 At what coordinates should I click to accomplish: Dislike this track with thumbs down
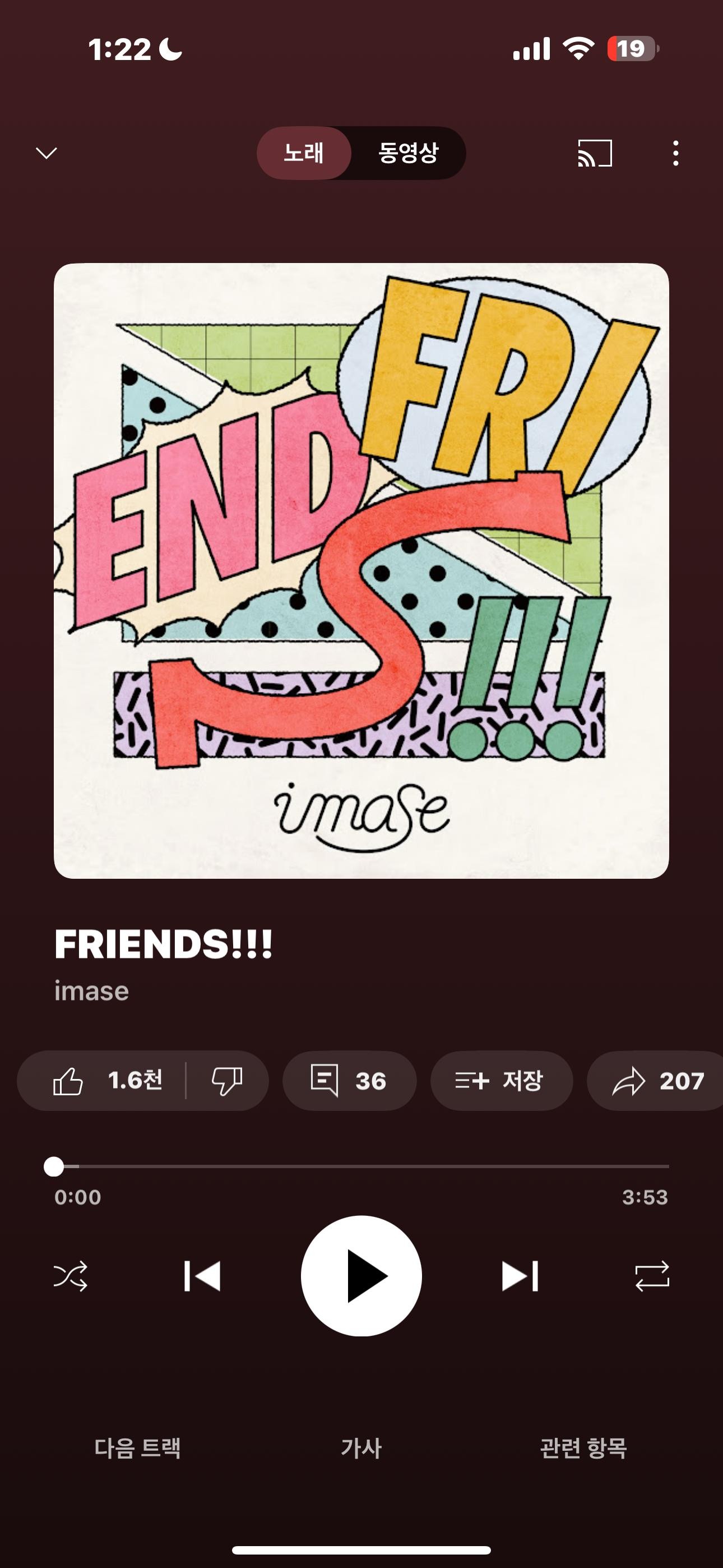coord(227,1081)
